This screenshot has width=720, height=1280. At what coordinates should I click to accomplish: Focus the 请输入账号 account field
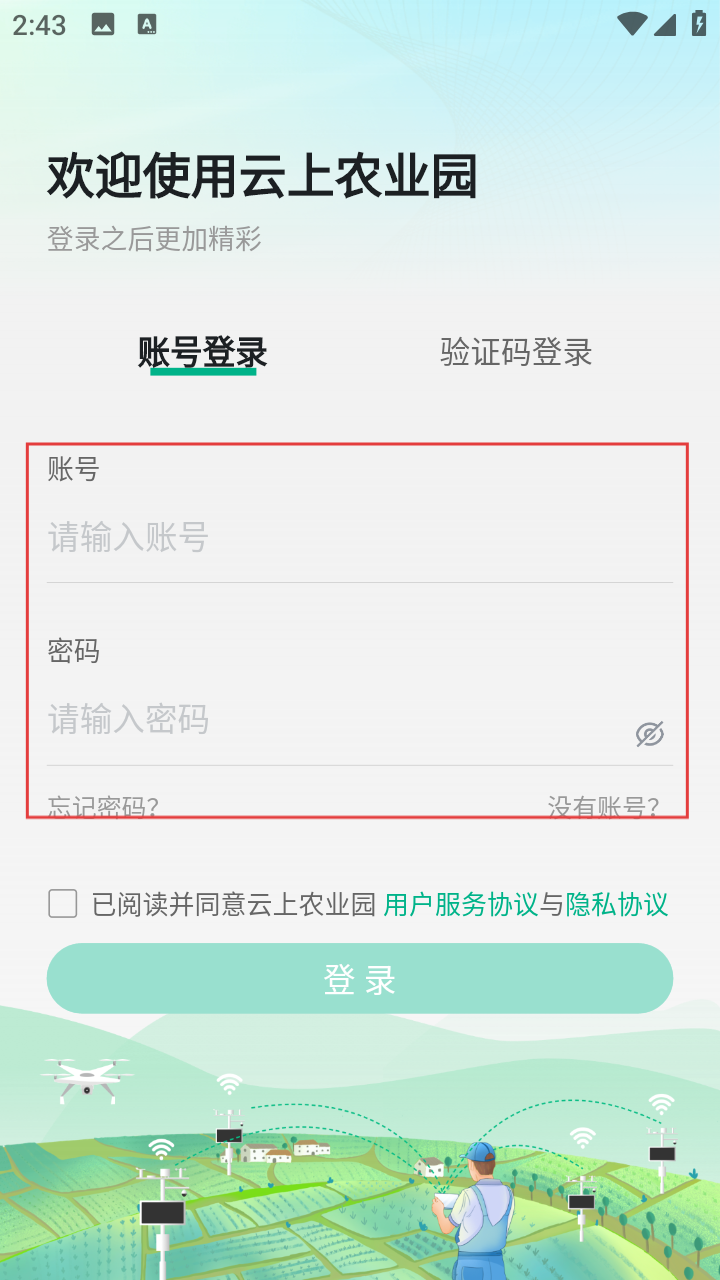[x=340, y=538]
